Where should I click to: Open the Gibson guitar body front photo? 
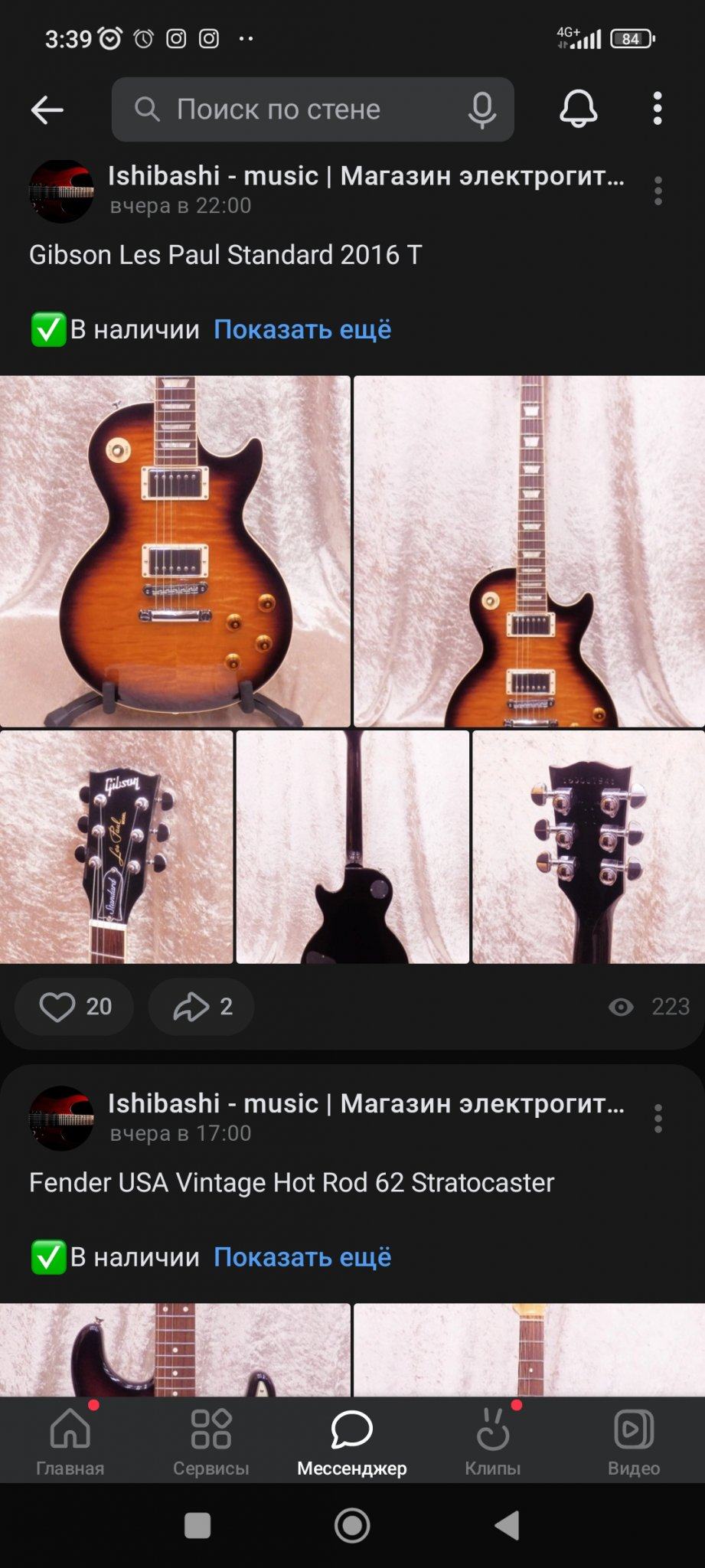click(175, 550)
